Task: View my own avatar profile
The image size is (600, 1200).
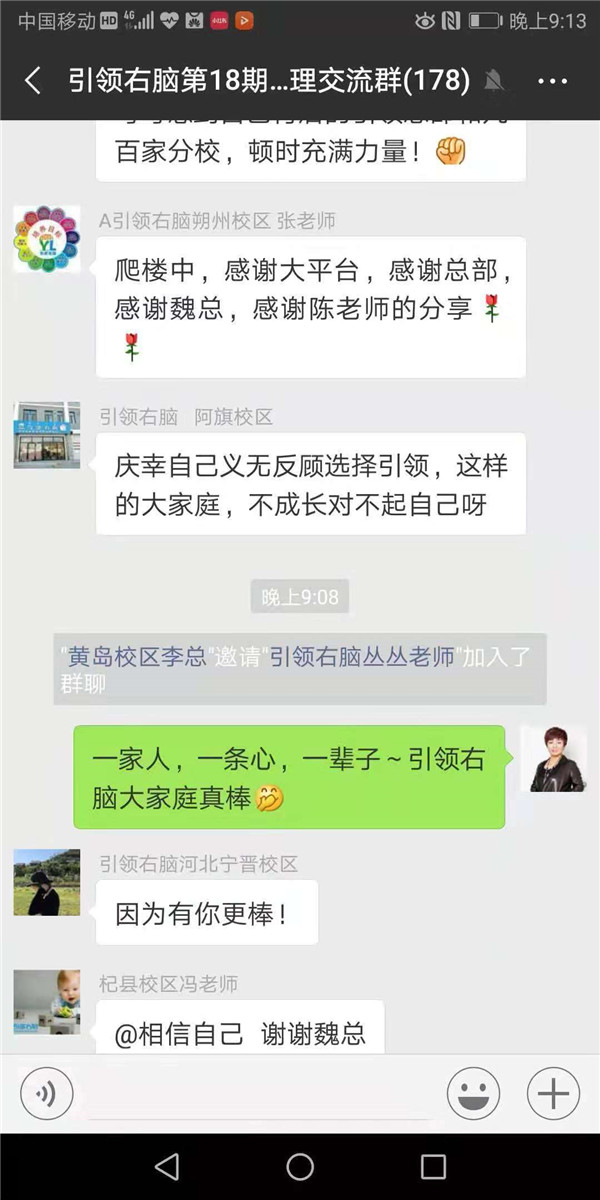Action: [x=553, y=759]
